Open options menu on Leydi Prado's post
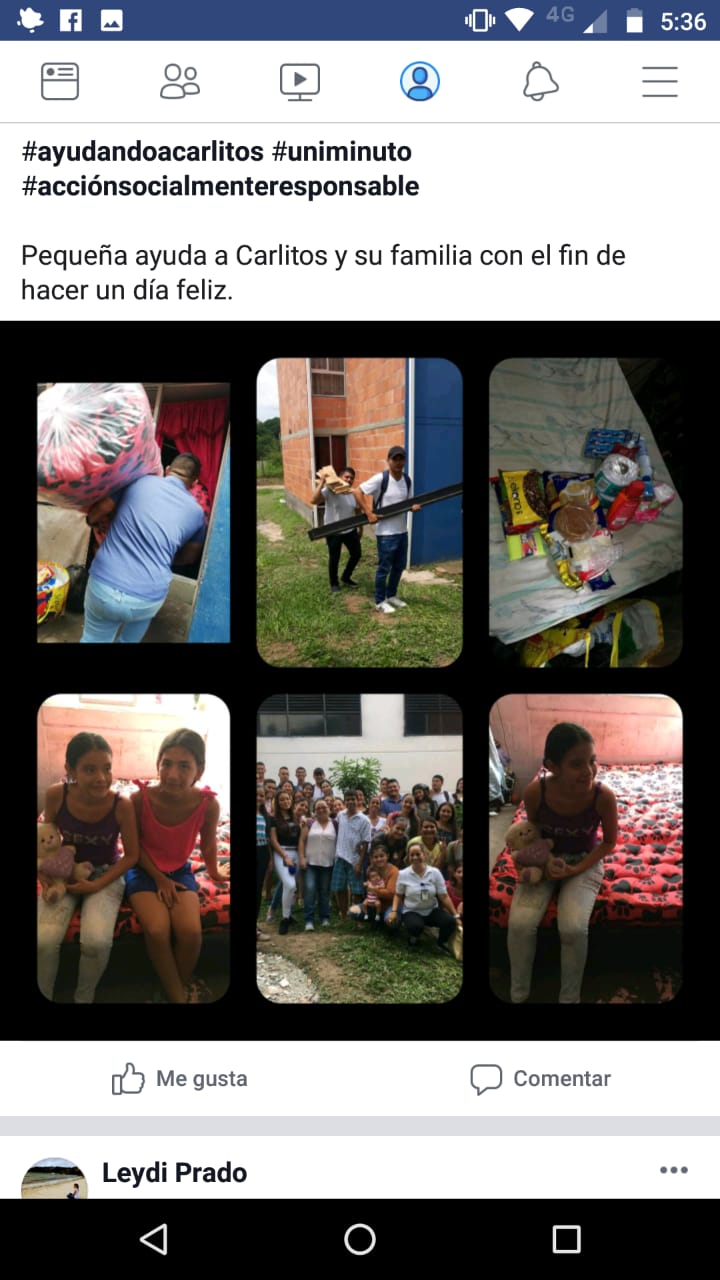 pos(673,1170)
